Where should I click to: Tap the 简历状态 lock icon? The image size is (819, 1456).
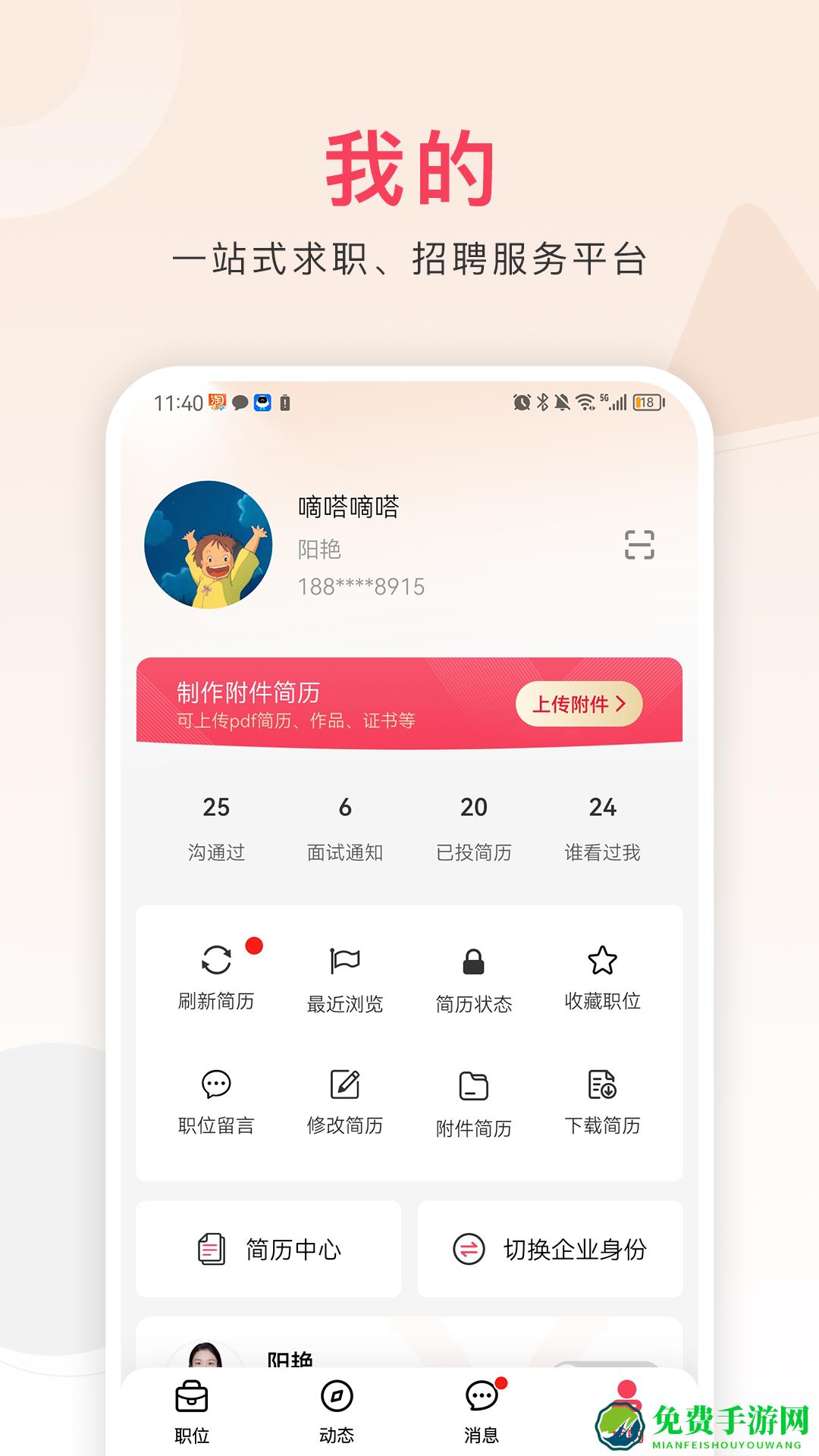[x=474, y=962]
